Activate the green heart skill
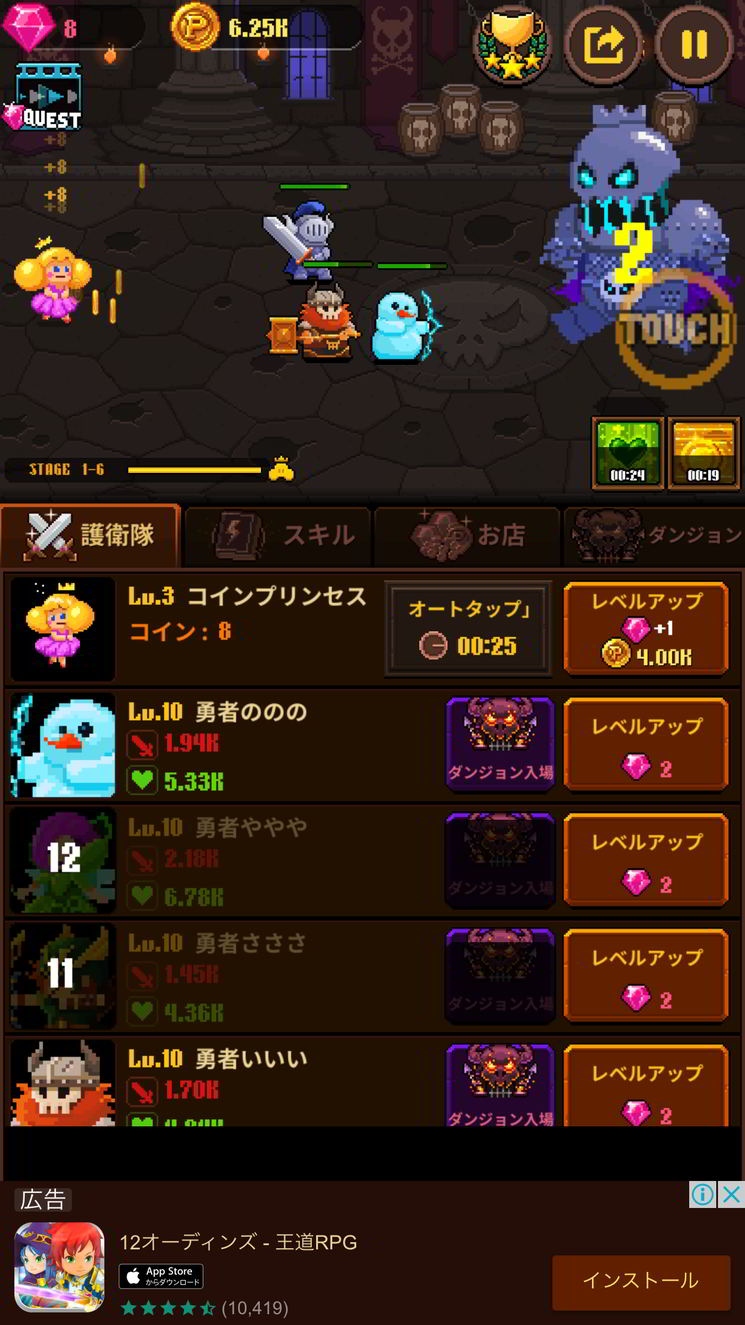The image size is (745, 1325). [x=628, y=454]
